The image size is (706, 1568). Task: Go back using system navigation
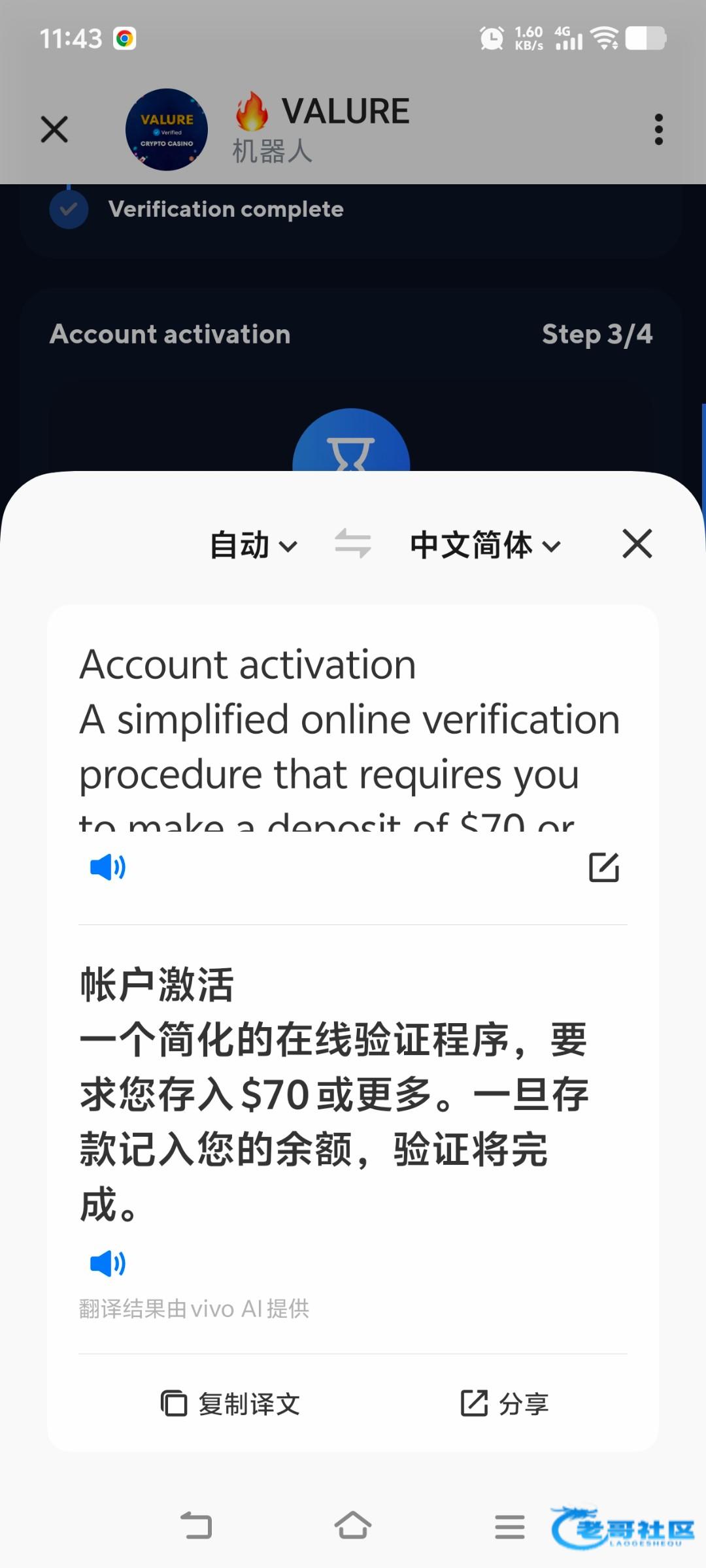[x=196, y=1526]
